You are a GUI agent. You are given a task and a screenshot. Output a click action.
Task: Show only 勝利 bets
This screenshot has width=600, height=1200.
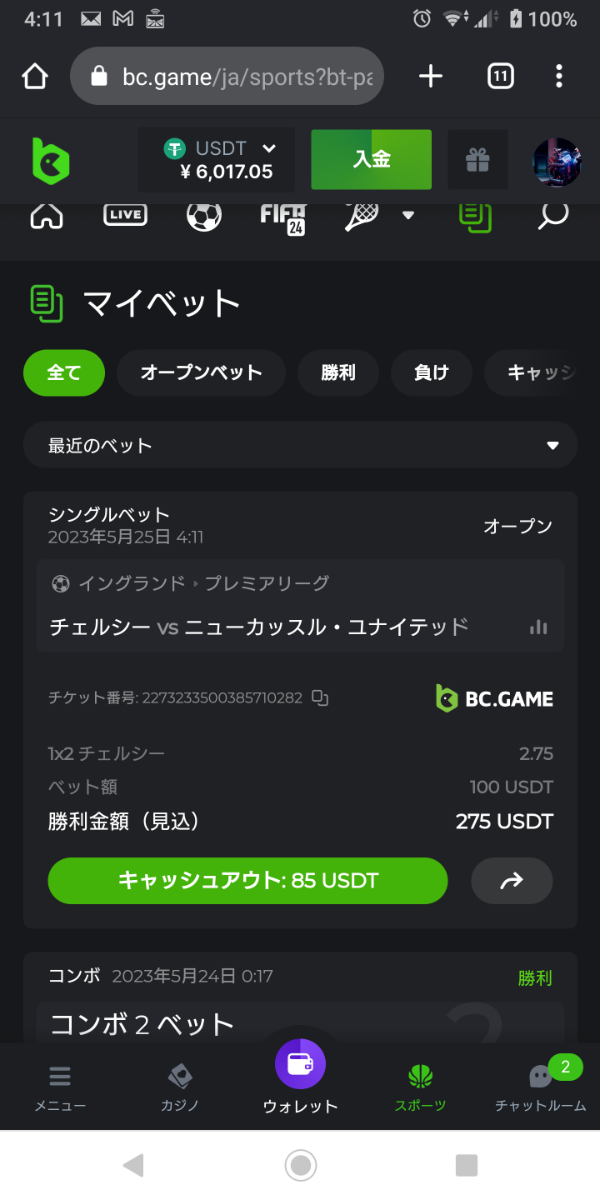[337, 373]
